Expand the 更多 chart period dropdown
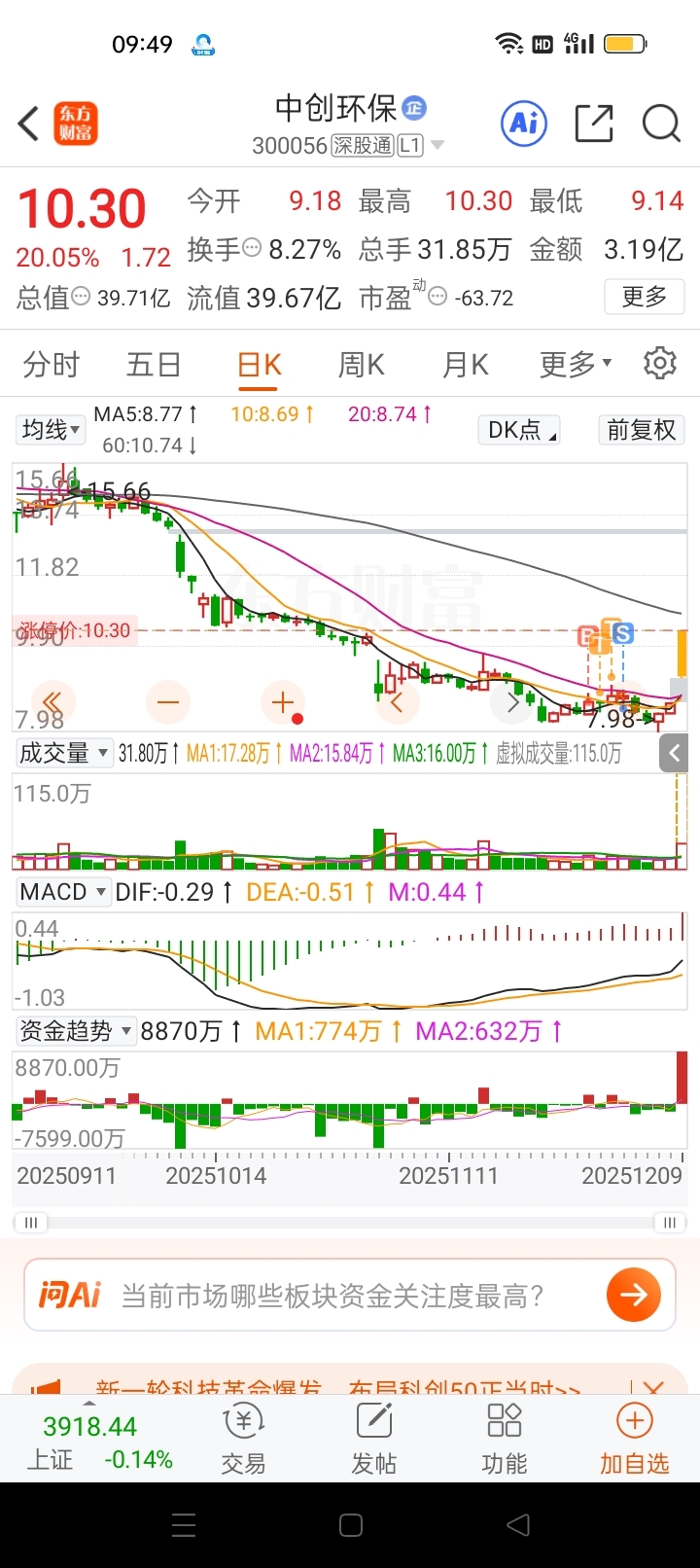The image size is (700, 1568). (x=576, y=365)
